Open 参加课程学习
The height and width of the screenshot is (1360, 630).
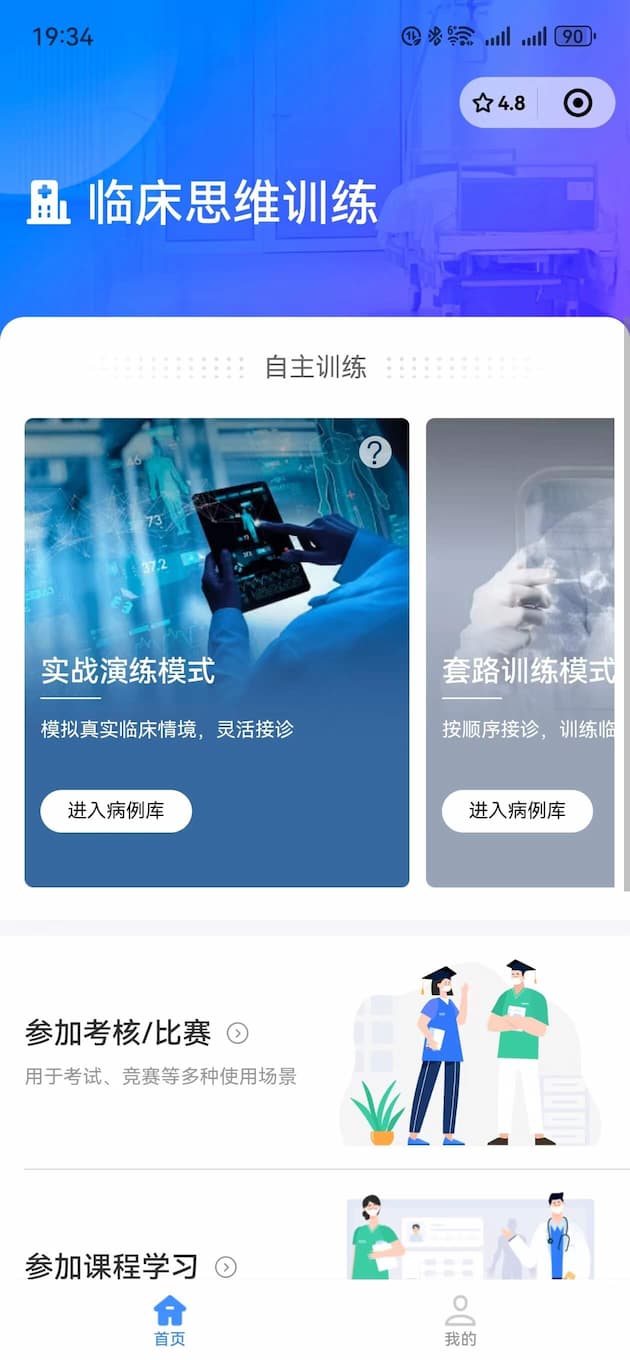coord(131,1267)
